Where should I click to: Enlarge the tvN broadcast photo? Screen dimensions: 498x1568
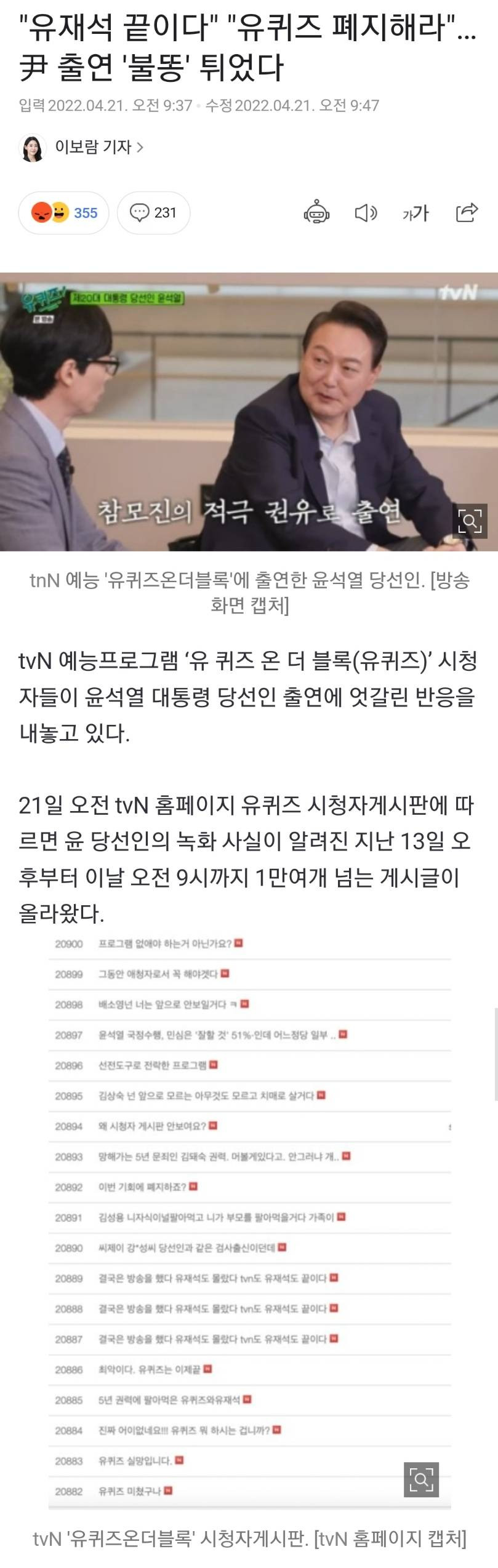(470, 521)
